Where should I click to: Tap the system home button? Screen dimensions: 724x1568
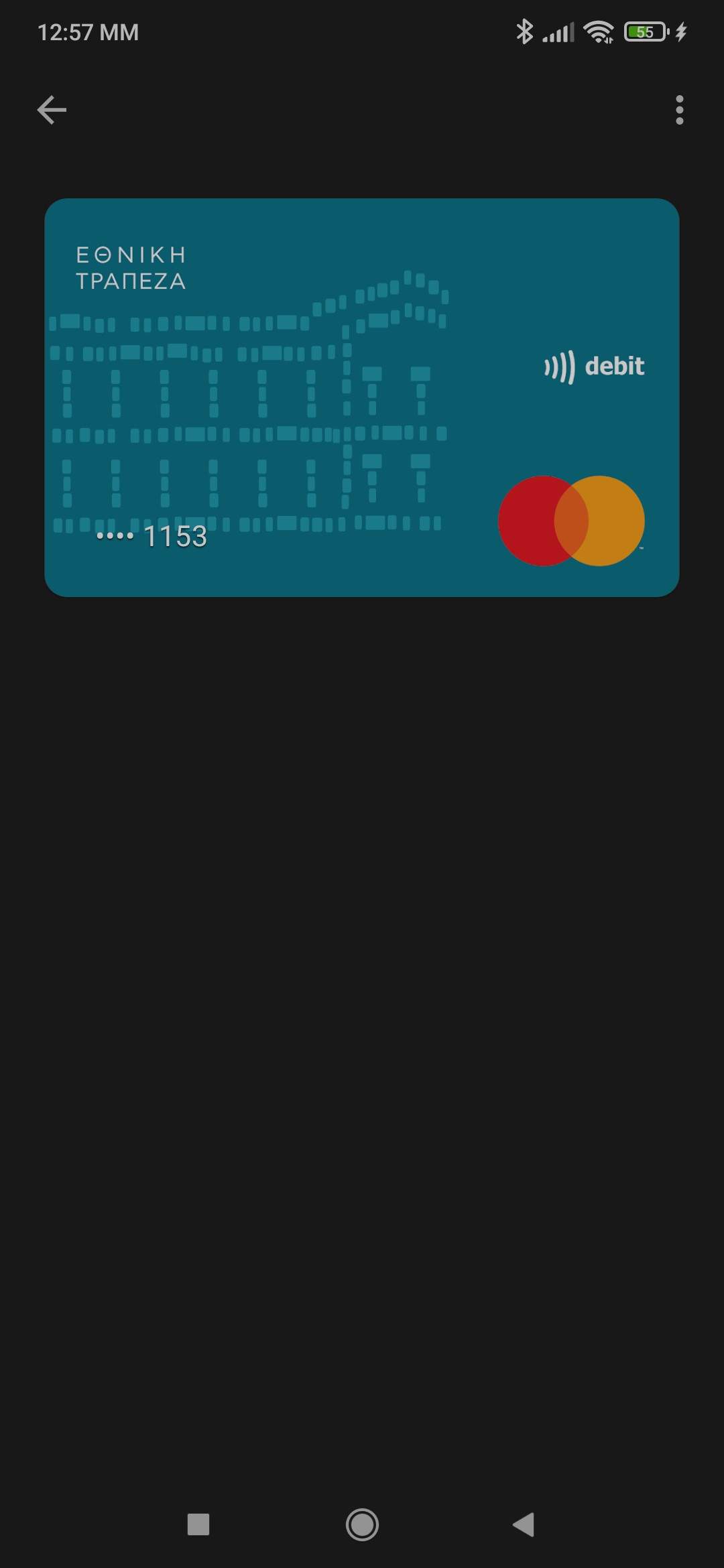click(x=362, y=1524)
